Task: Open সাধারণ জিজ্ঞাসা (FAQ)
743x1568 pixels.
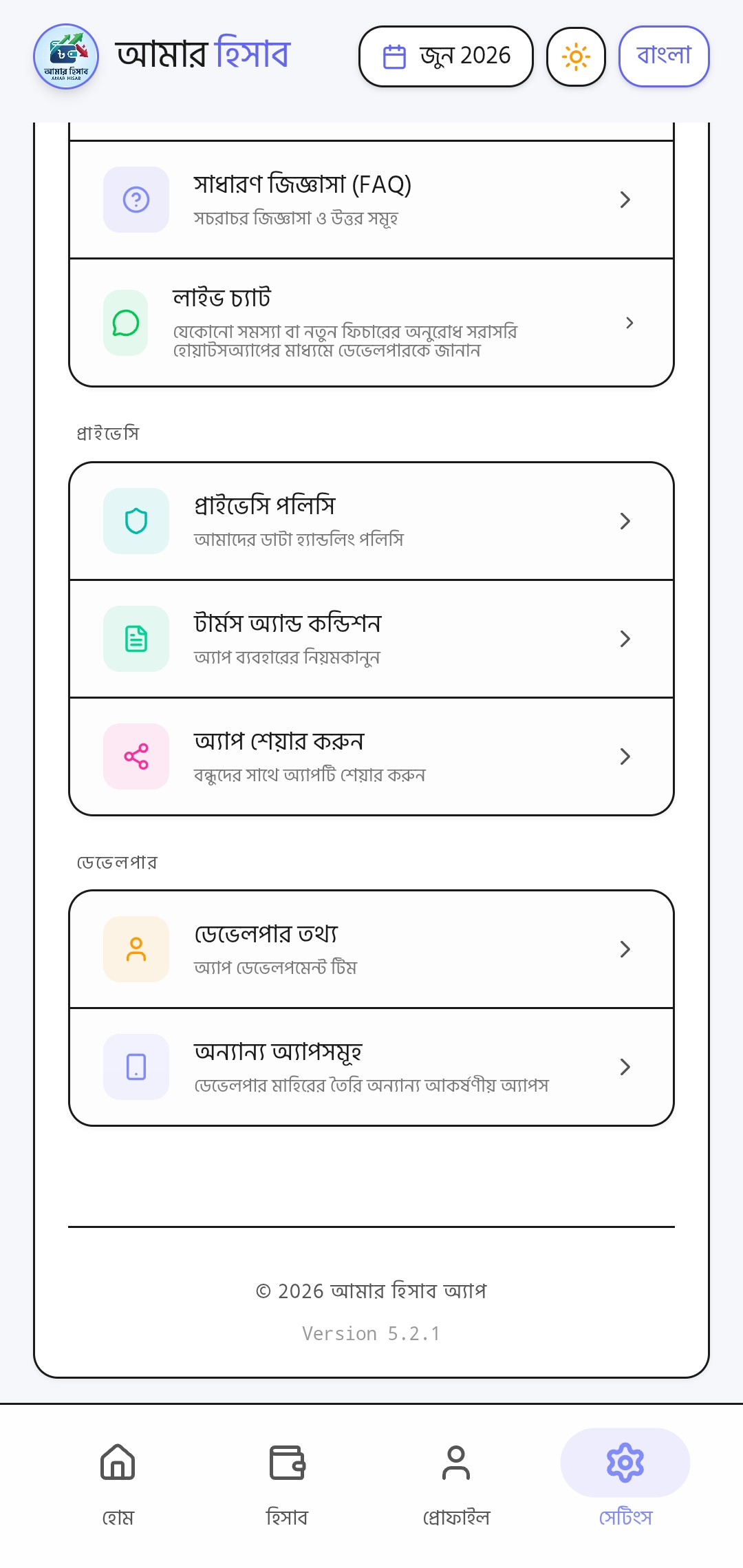Action: point(371,200)
